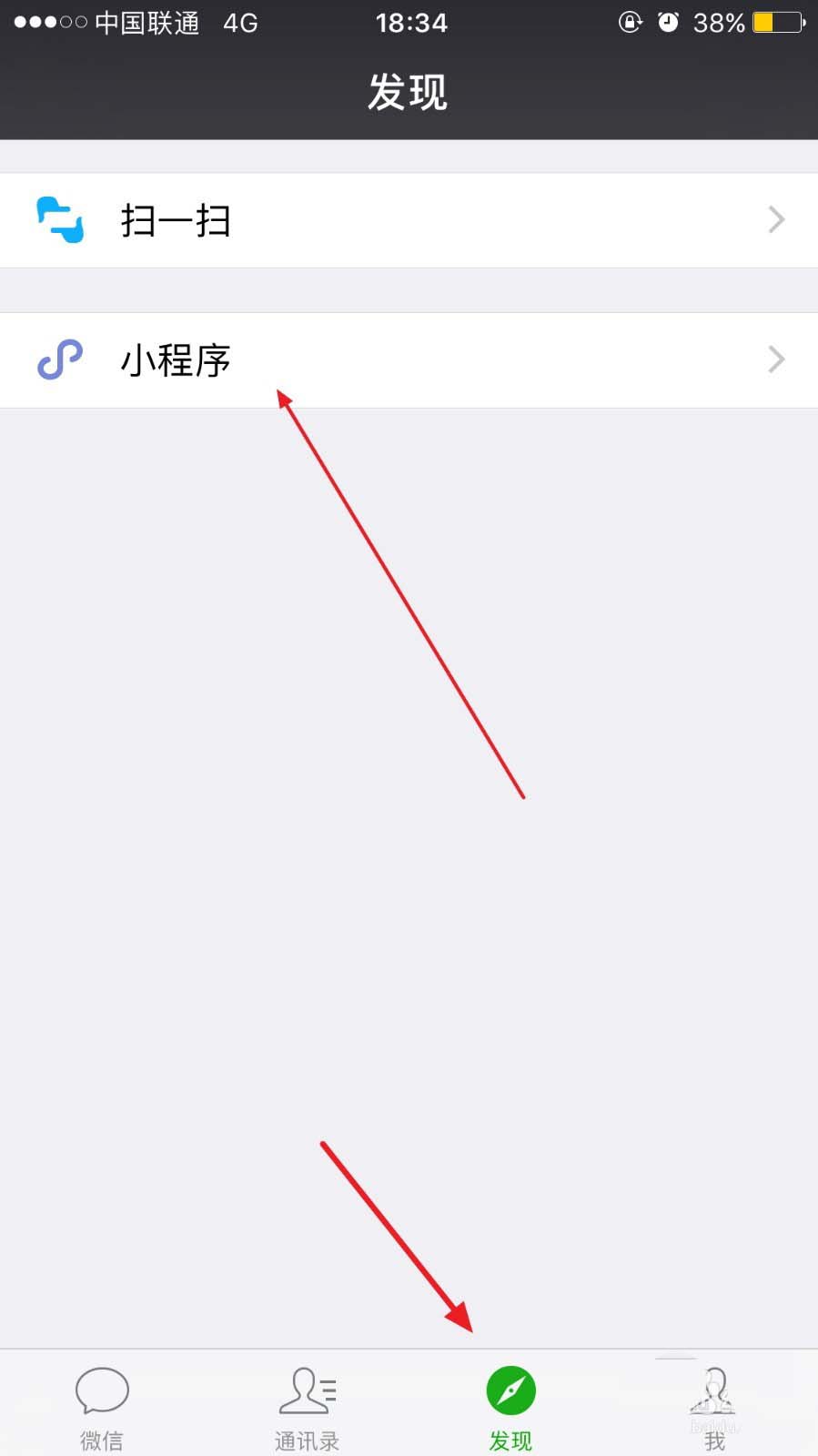This screenshot has width=818, height=1456.
Task: Select the Me profile silhouette icon
Action: 714,1390
